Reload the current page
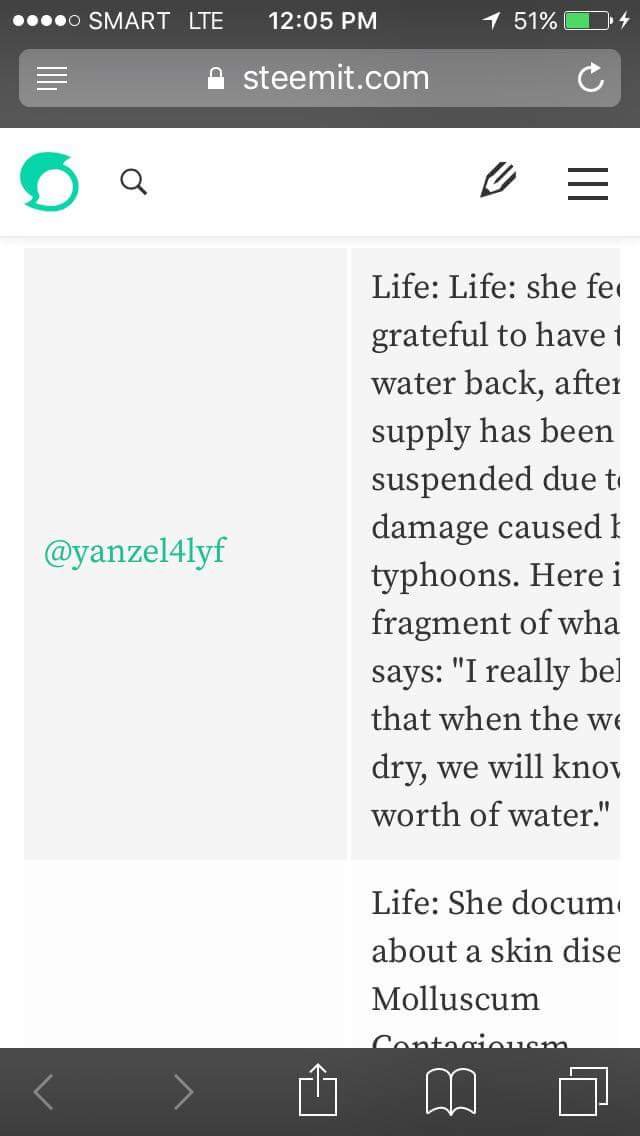The height and width of the screenshot is (1136, 640). [590, 78]
